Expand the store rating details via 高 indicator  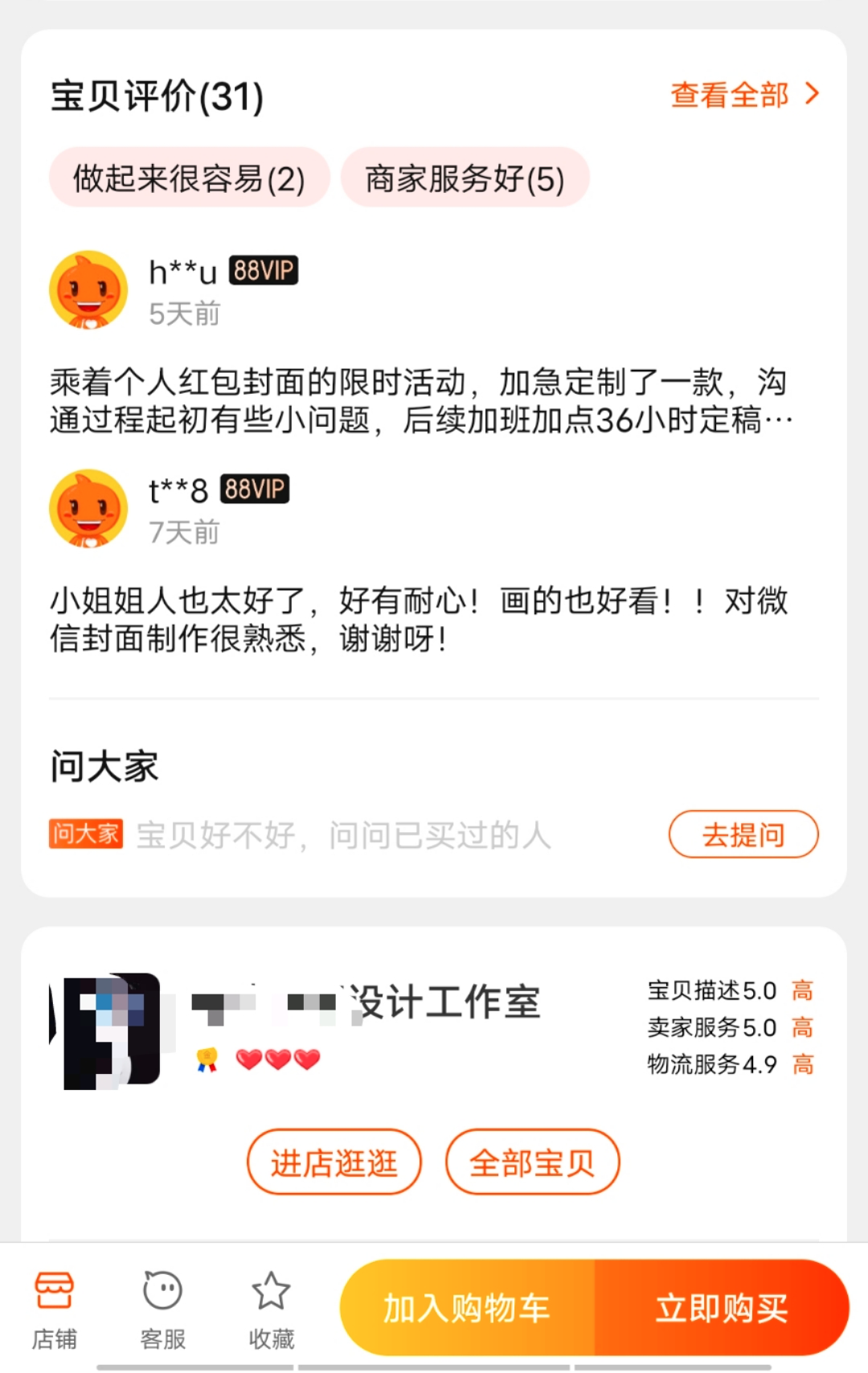tap(801, 990)
